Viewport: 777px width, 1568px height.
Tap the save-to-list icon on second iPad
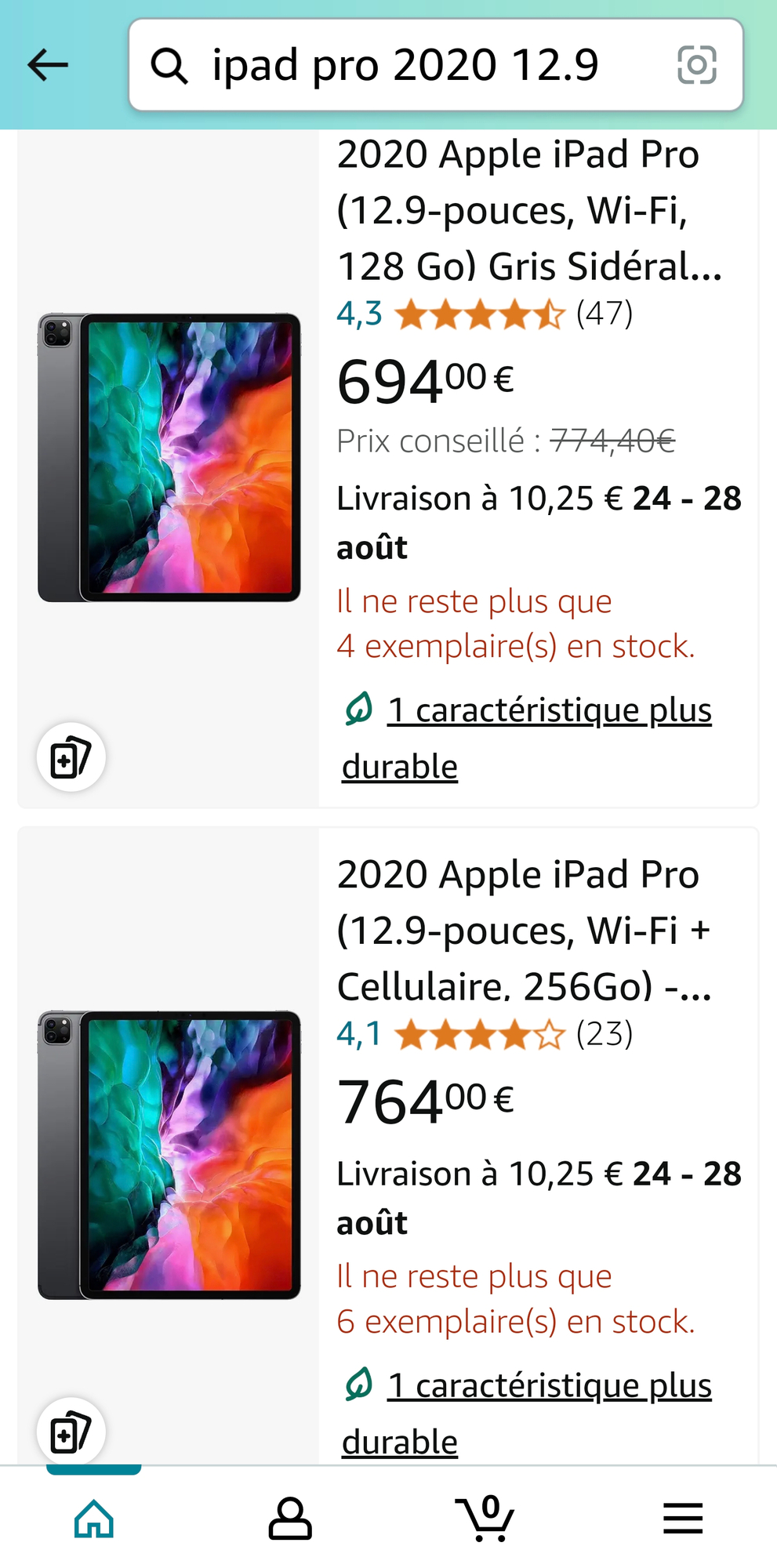pyautogui.click(x=71, y=1432)
